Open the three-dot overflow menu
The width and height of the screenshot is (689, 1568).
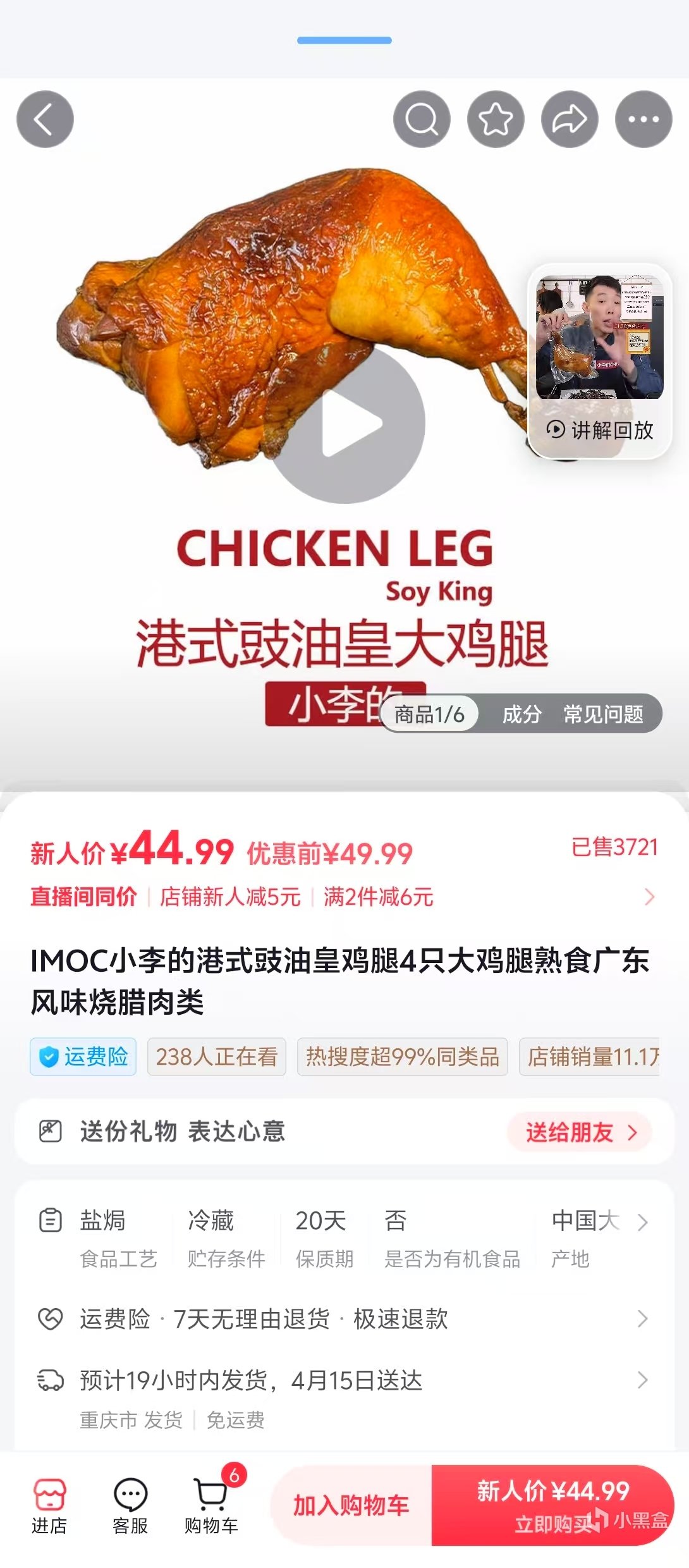tap(643, 119)
